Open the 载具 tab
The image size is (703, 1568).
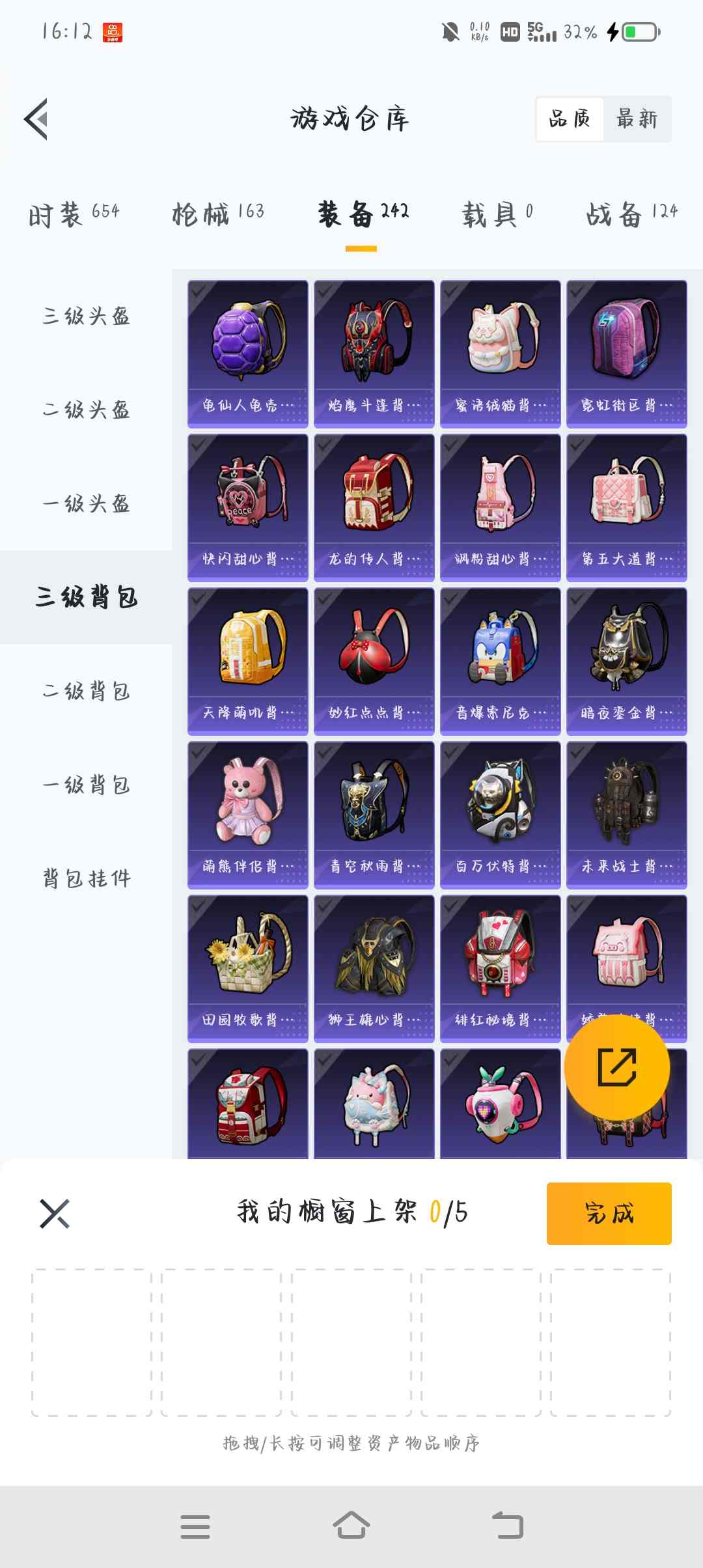[497, 214]
